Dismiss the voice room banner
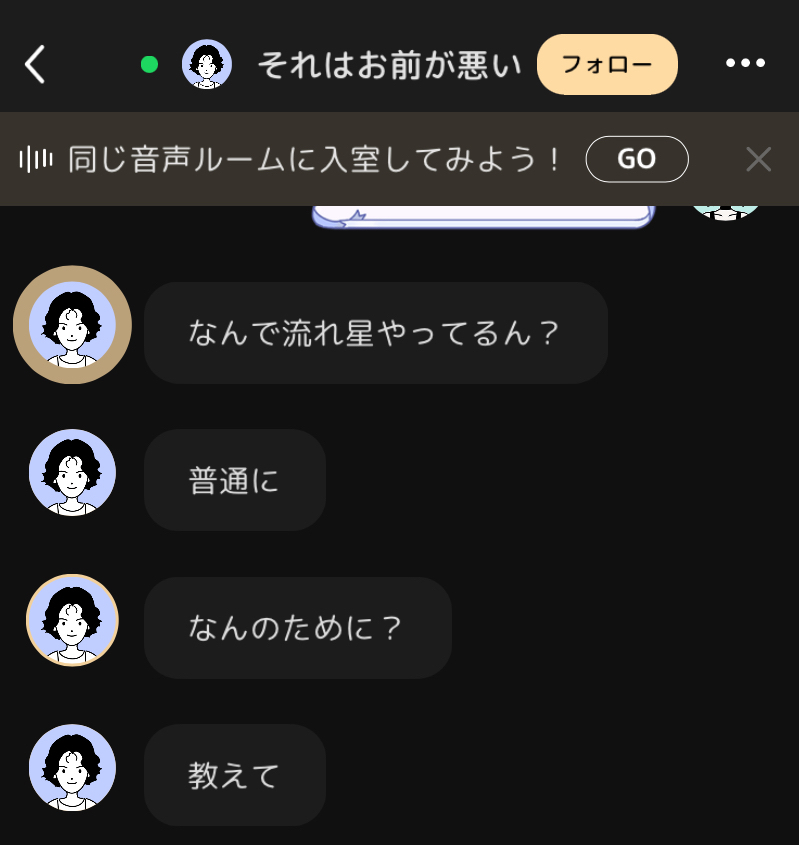Viewport: 799px width, 845px height. 759,158
